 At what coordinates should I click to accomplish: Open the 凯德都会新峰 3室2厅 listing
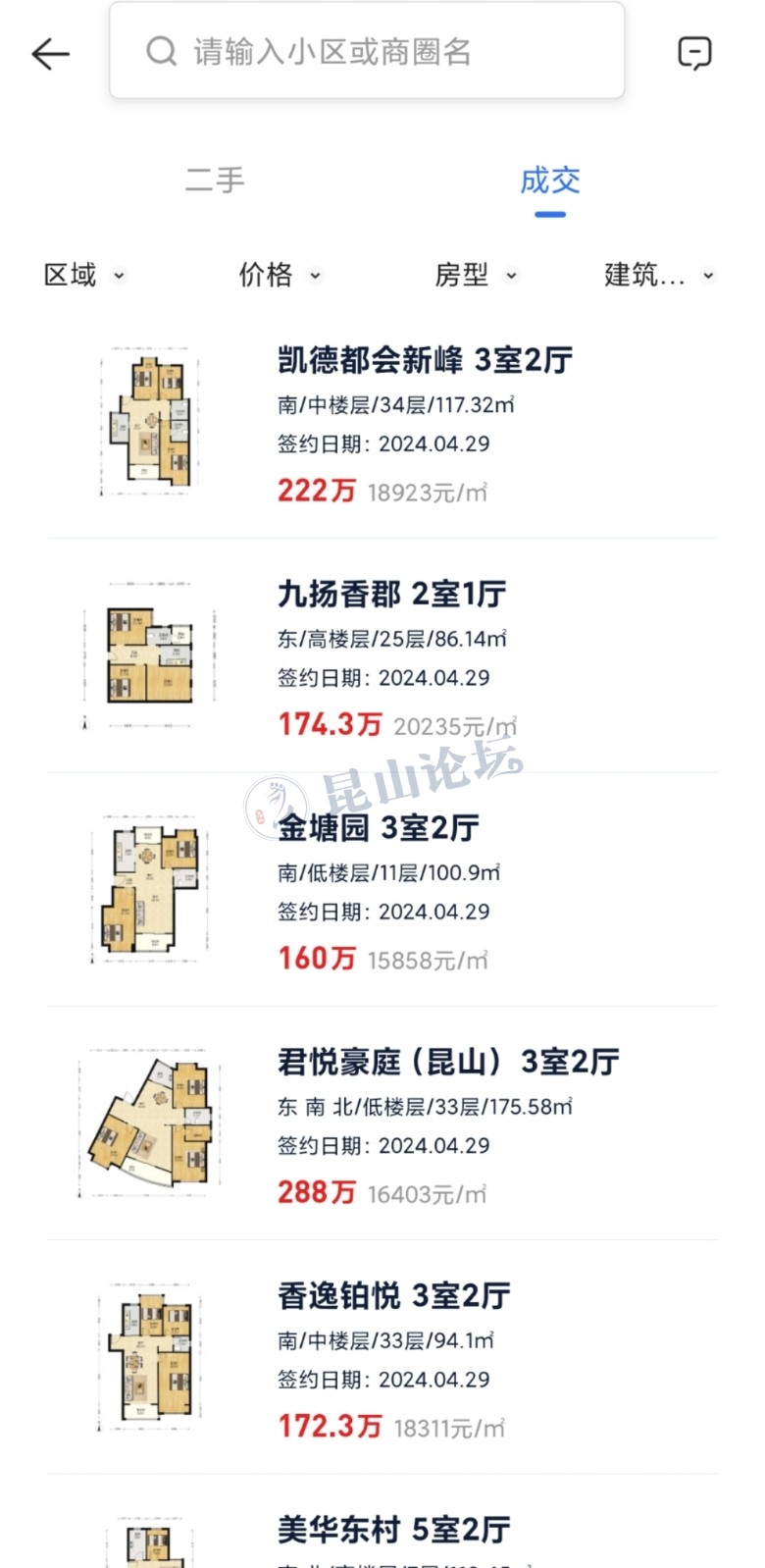point(425,360)
